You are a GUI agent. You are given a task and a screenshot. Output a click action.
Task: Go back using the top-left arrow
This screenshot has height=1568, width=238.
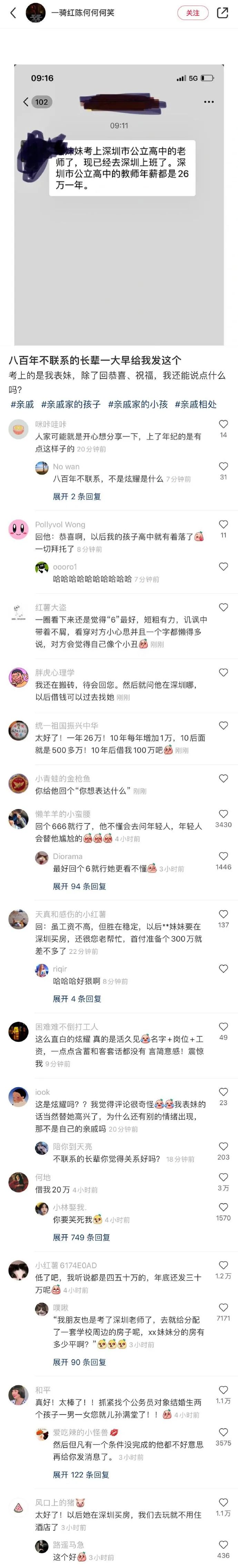point(13,13)
